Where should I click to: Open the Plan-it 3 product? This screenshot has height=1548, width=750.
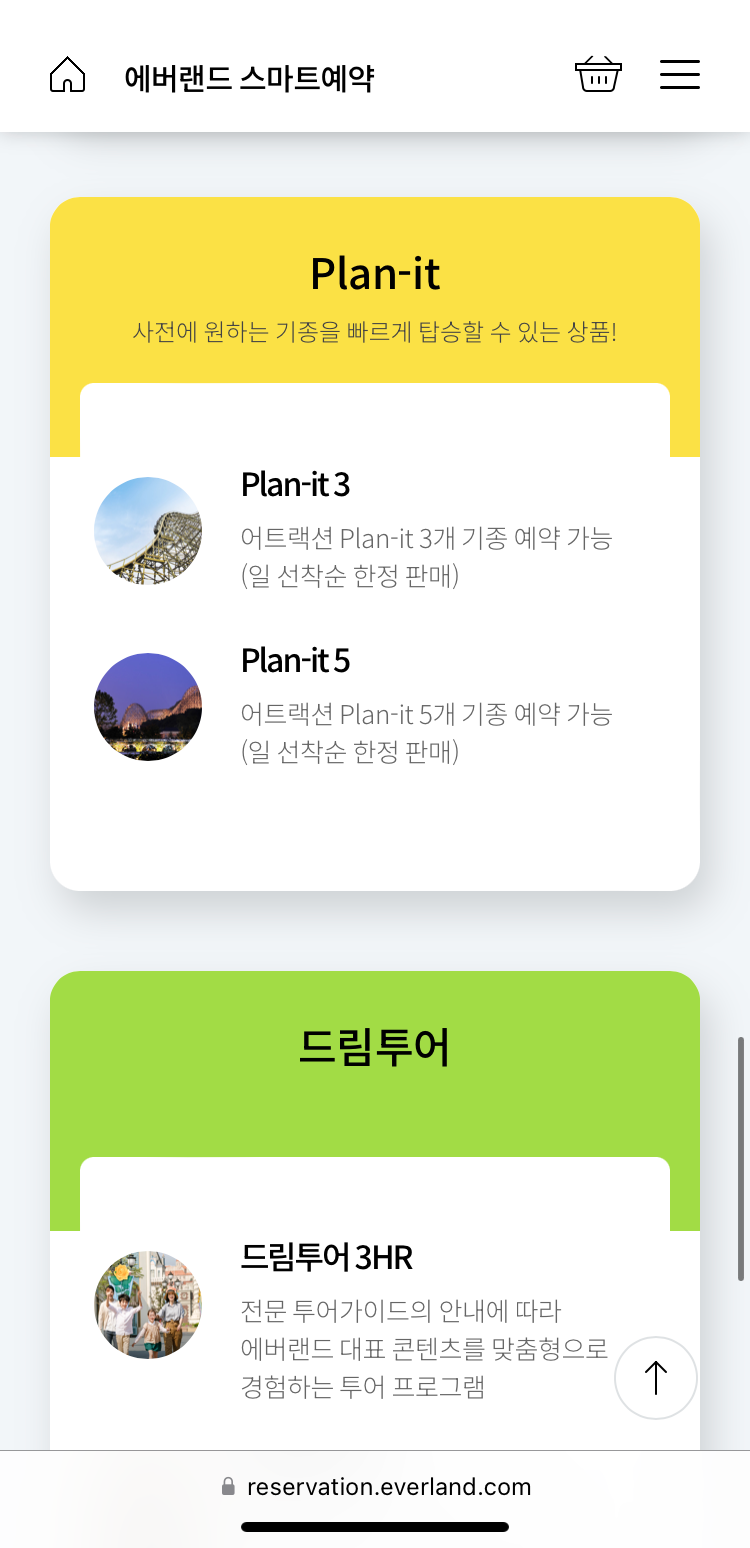click(296, 485)
